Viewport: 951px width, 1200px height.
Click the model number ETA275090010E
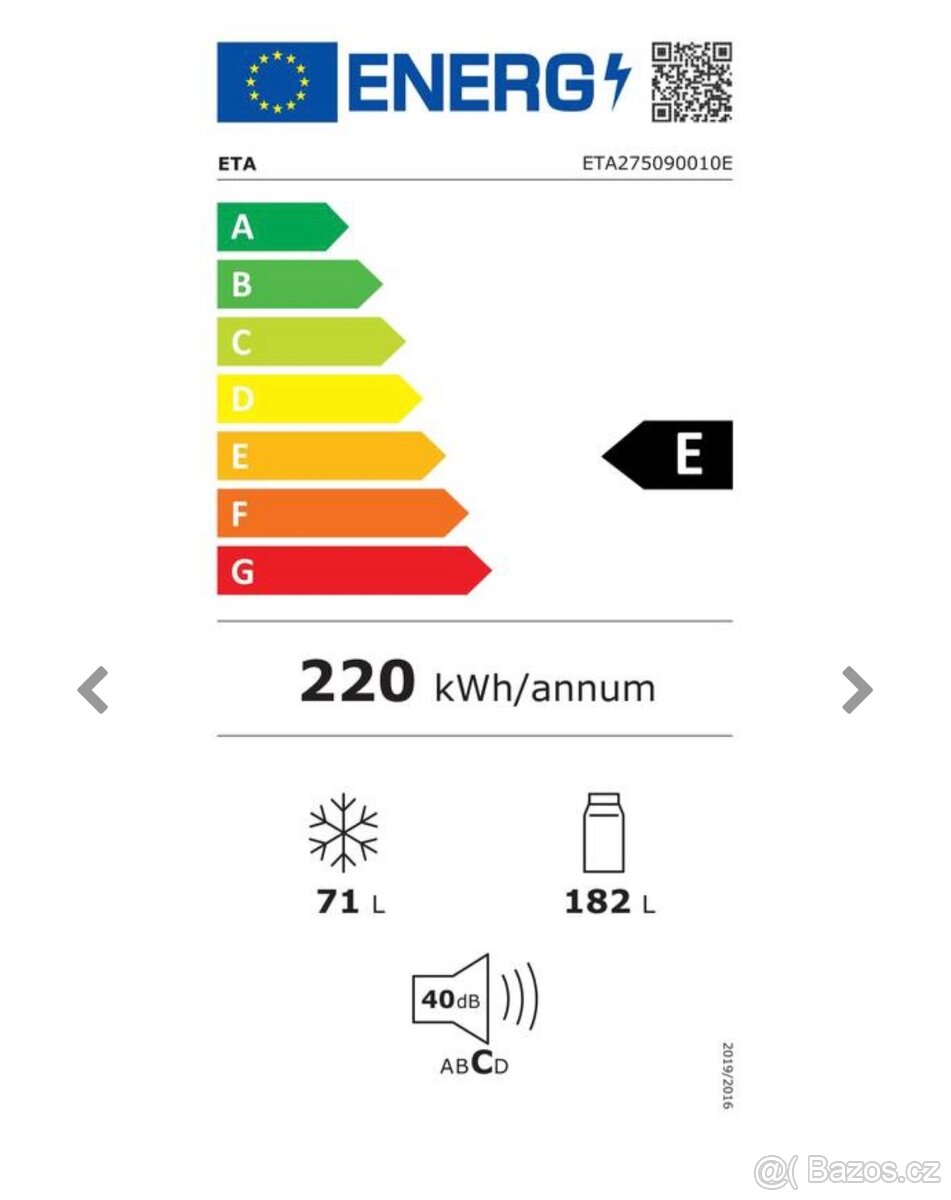pyautogui.click(x=657, y=163)
